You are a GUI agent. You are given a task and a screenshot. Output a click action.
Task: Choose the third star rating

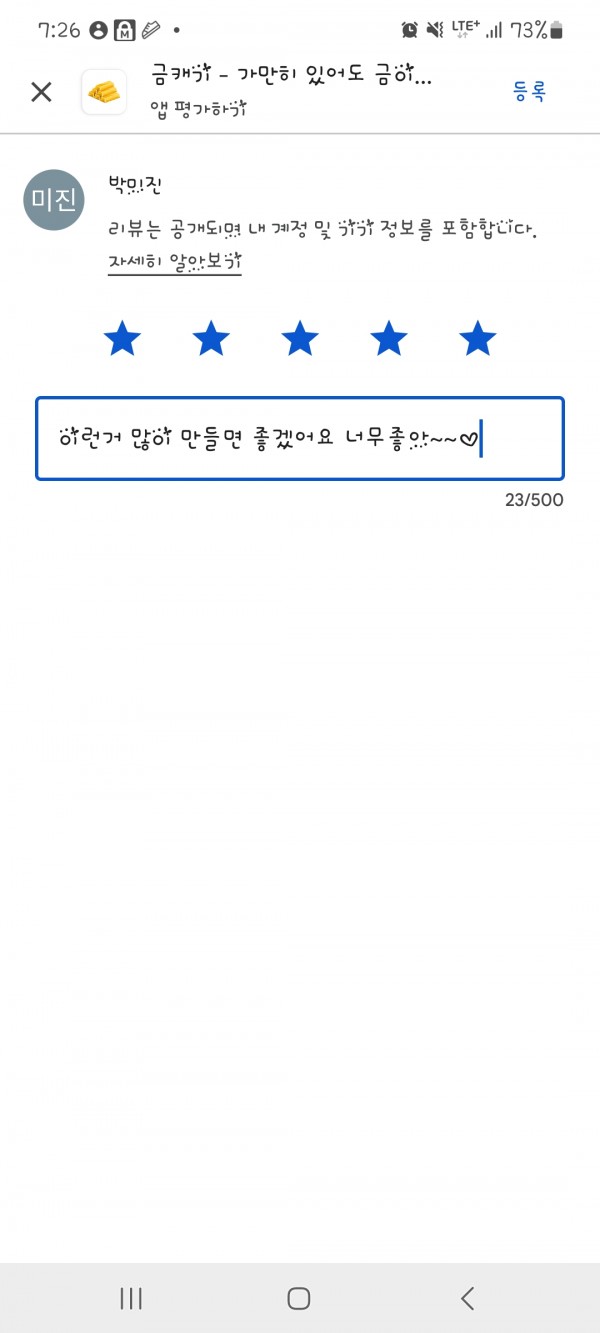300,339
